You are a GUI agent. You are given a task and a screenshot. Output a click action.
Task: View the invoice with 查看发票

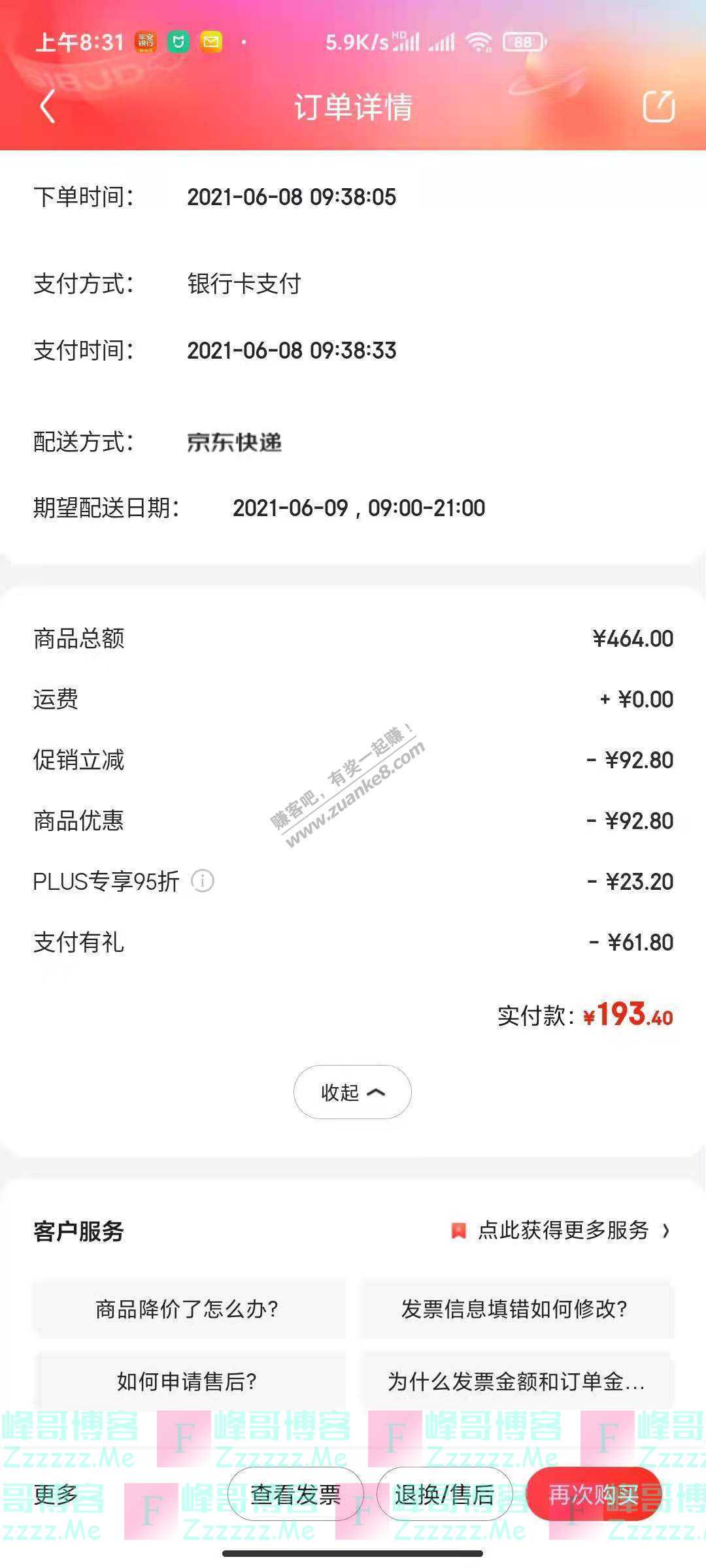point(295,1494)
